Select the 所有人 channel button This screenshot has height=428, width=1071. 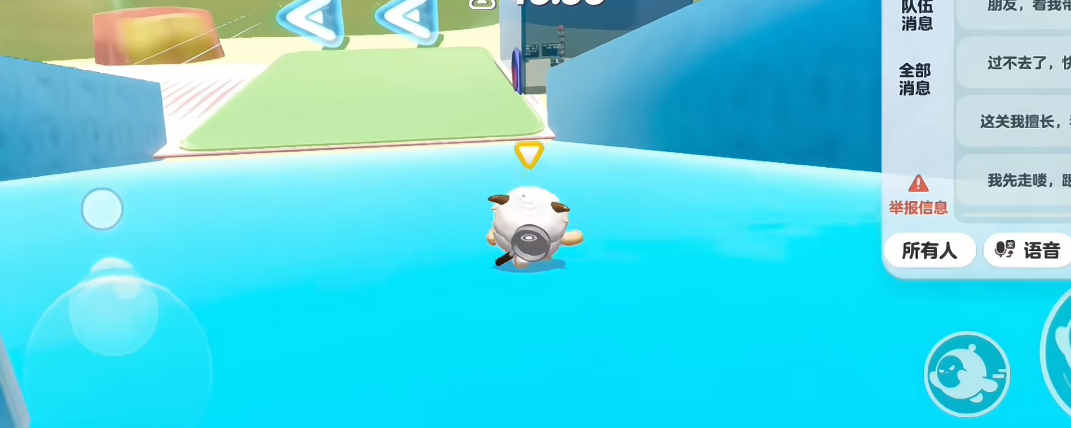[x=929, y=250]
